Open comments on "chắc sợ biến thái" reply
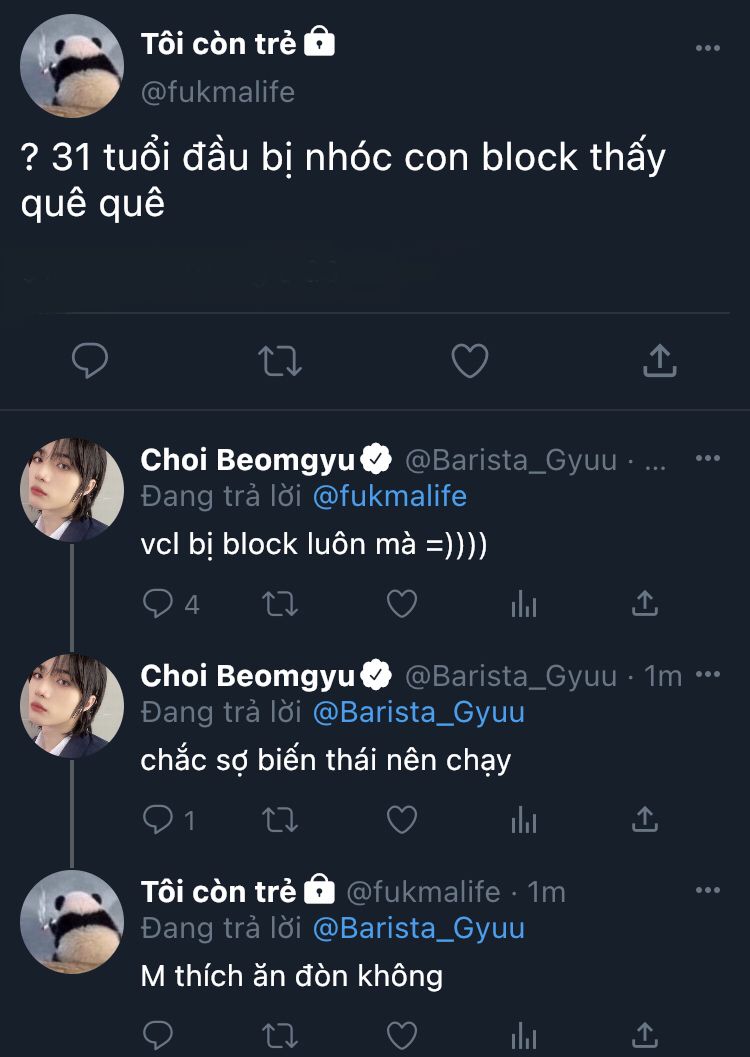Image resolution: width=750 pixels, height=1057 pixels. click(158, 820)
